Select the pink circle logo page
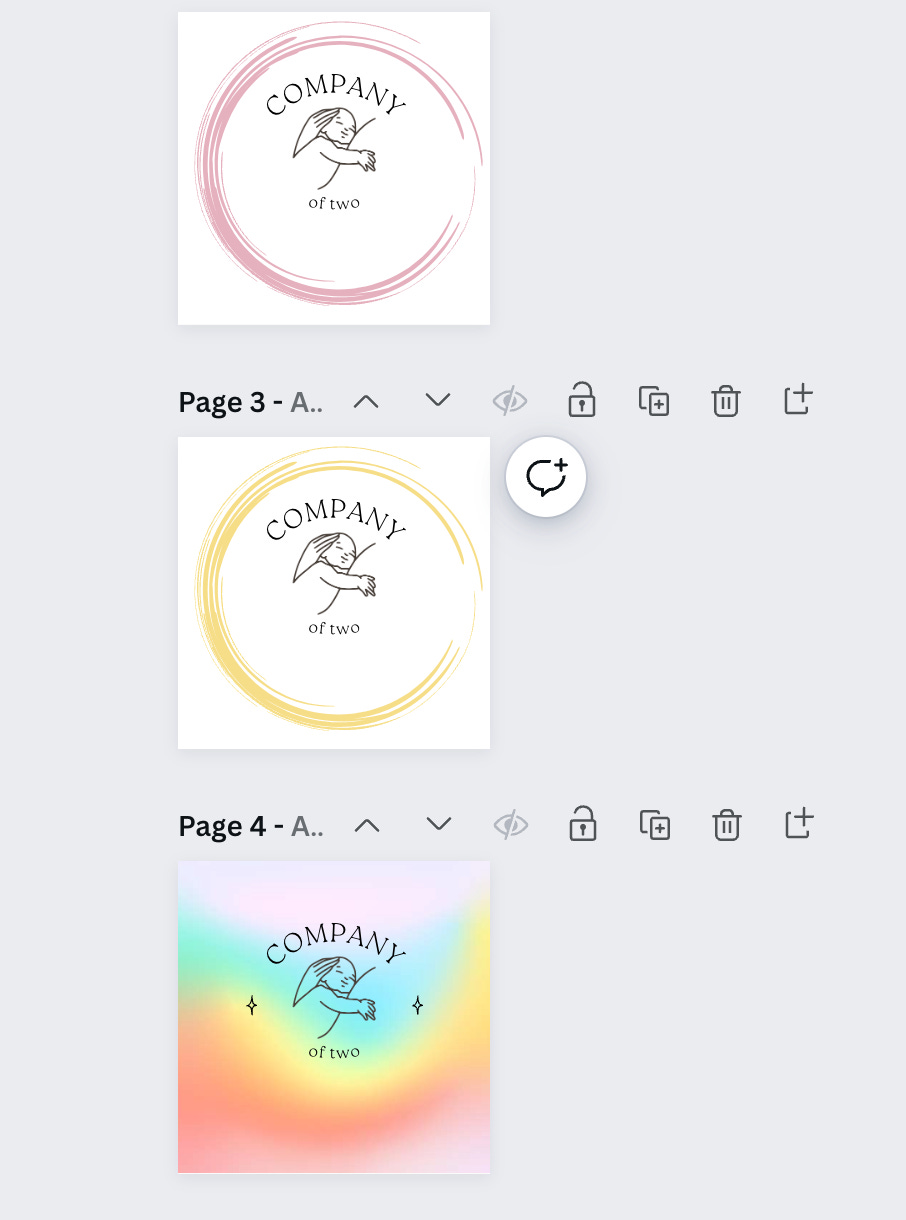 [334, 168]
